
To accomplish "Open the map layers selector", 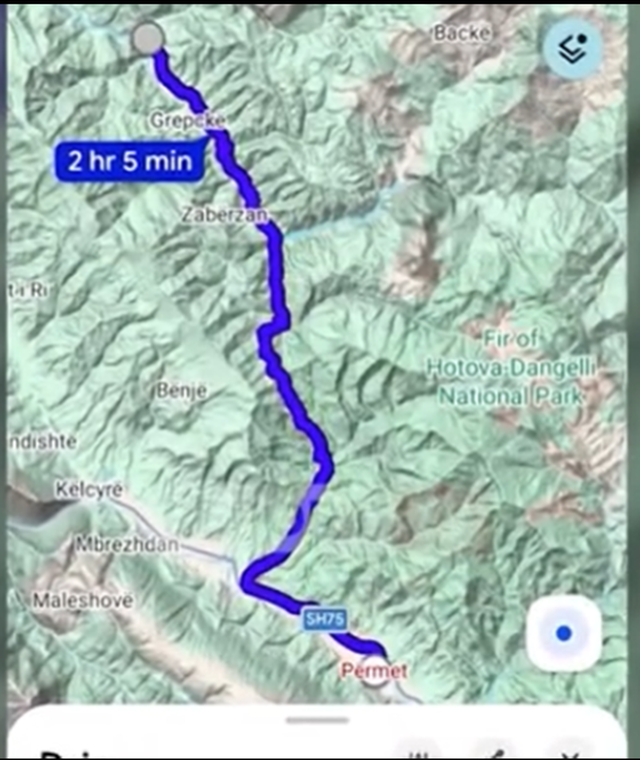I will (573, 48).
